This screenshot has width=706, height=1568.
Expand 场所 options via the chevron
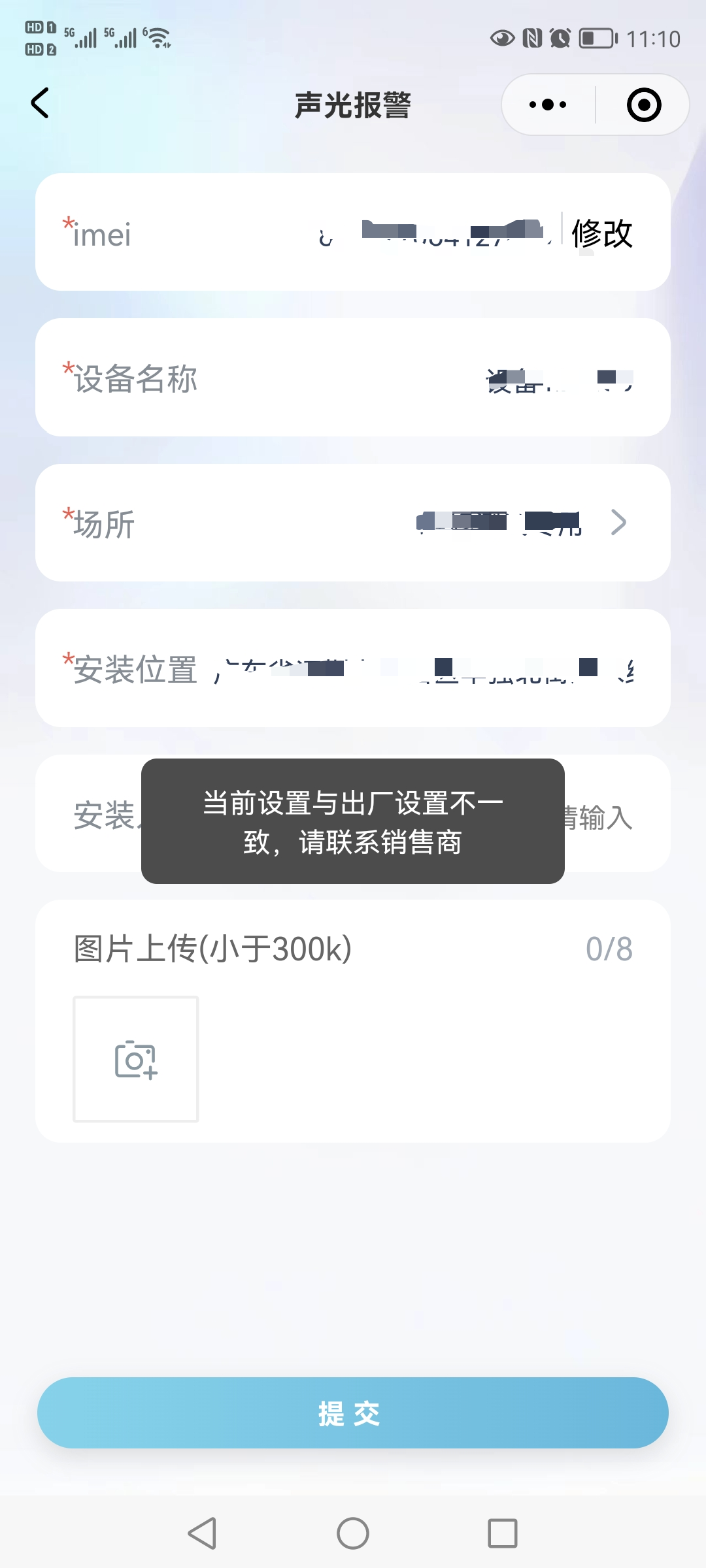617,523
